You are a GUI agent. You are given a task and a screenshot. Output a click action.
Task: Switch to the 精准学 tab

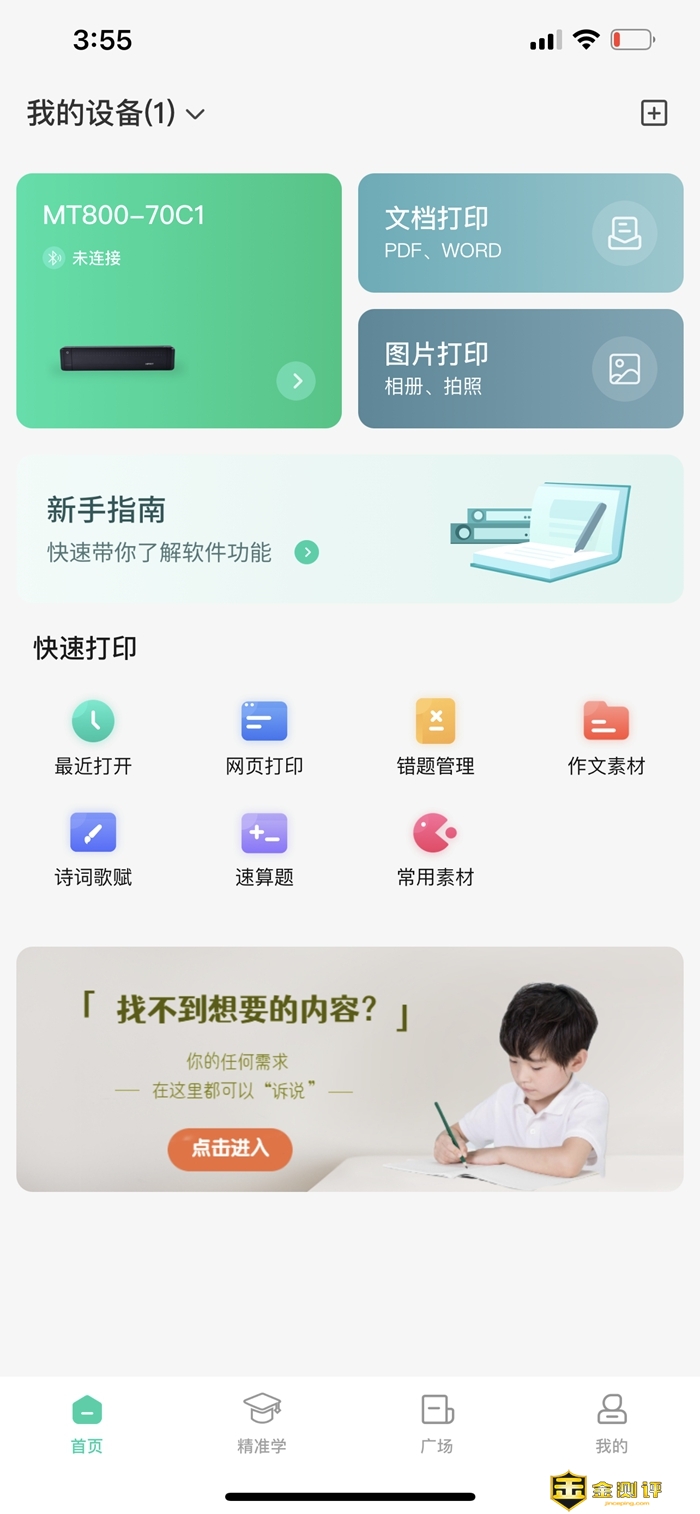tap(262, 1422)
